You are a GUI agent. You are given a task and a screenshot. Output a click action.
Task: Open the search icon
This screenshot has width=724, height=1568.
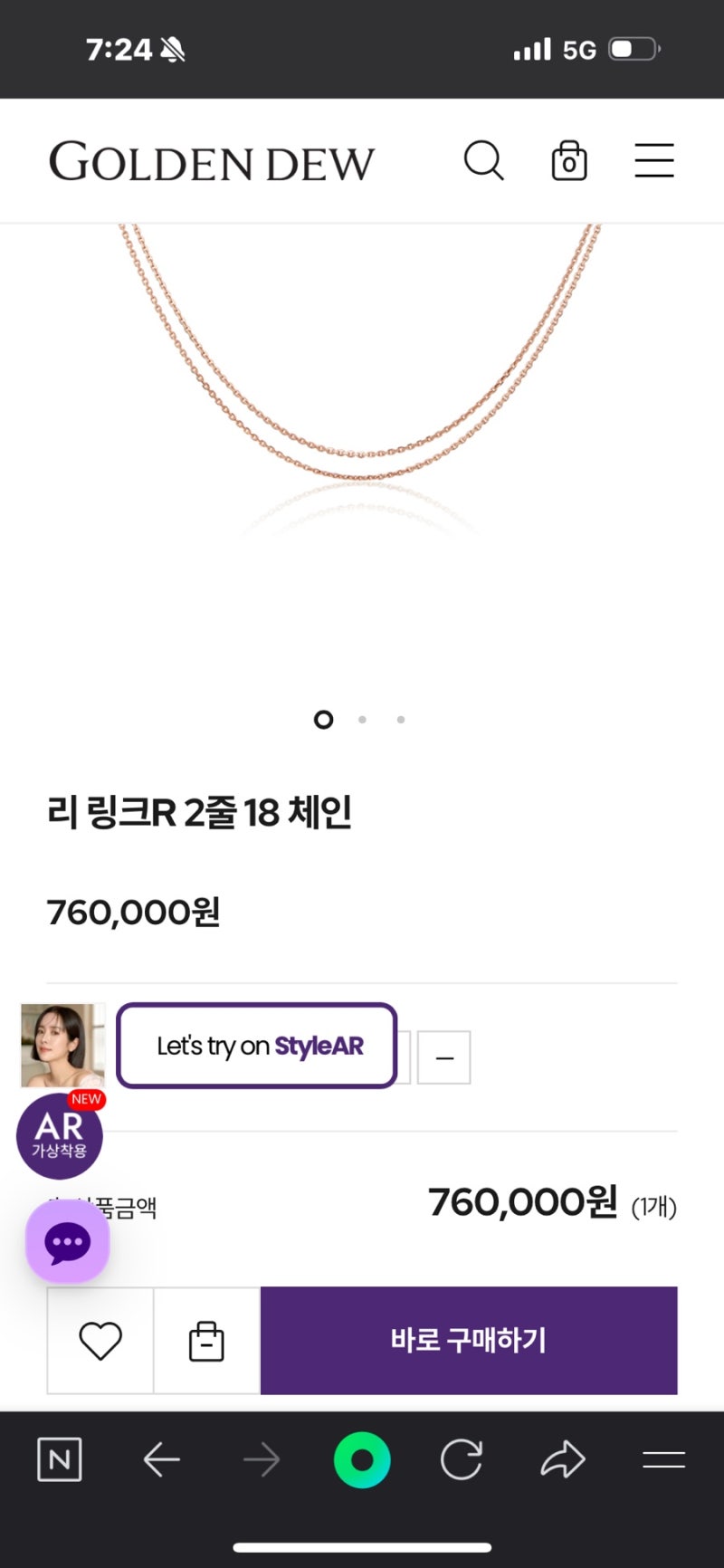(485, 160)
